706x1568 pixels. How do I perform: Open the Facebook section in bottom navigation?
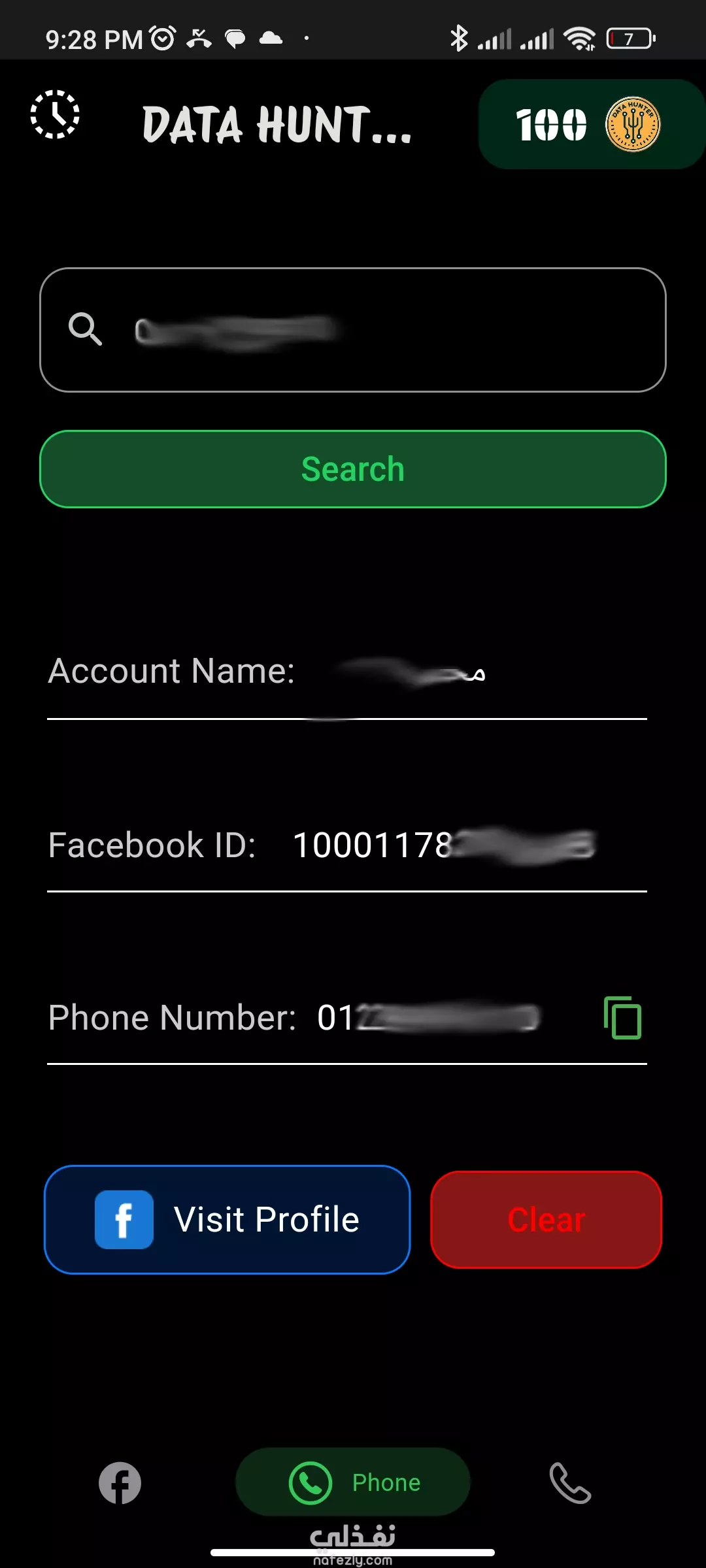point(120,1483)
